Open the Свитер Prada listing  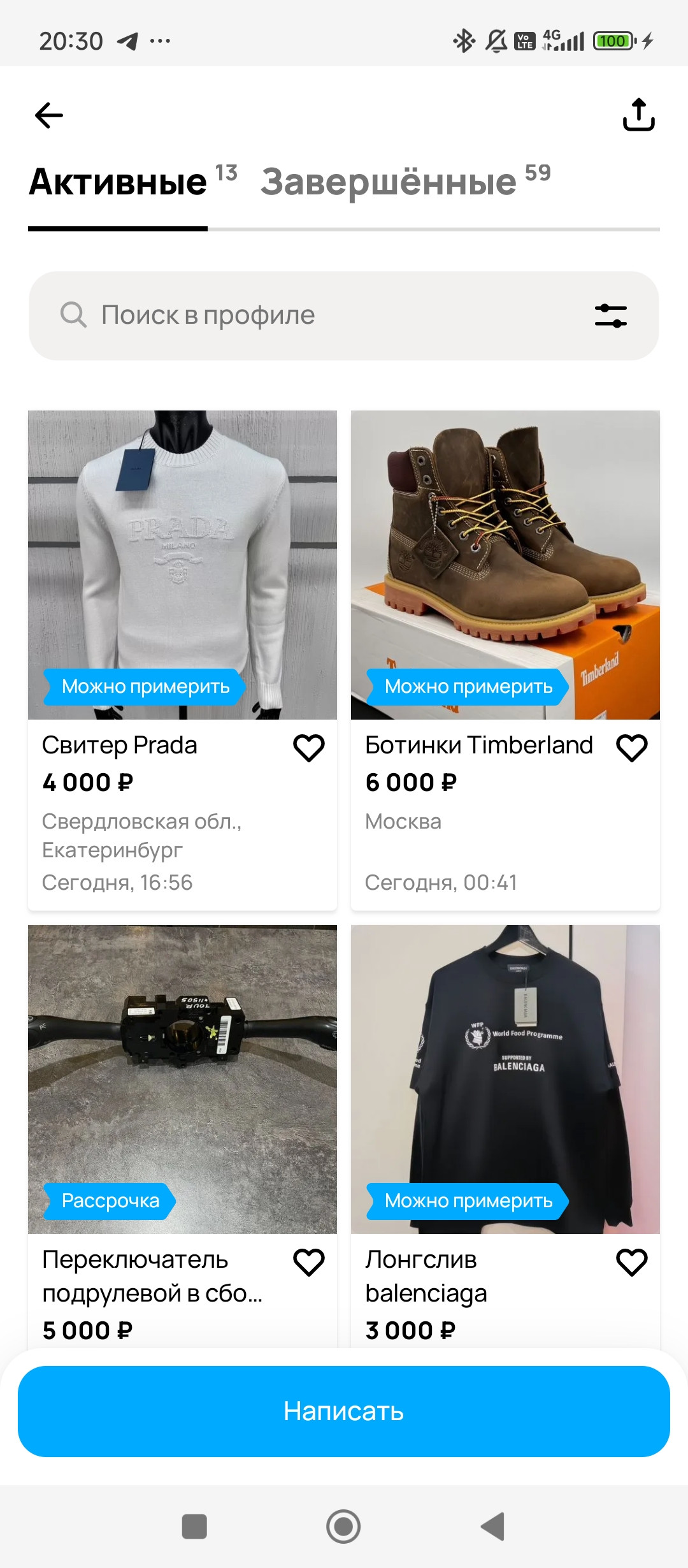(182, 565)
